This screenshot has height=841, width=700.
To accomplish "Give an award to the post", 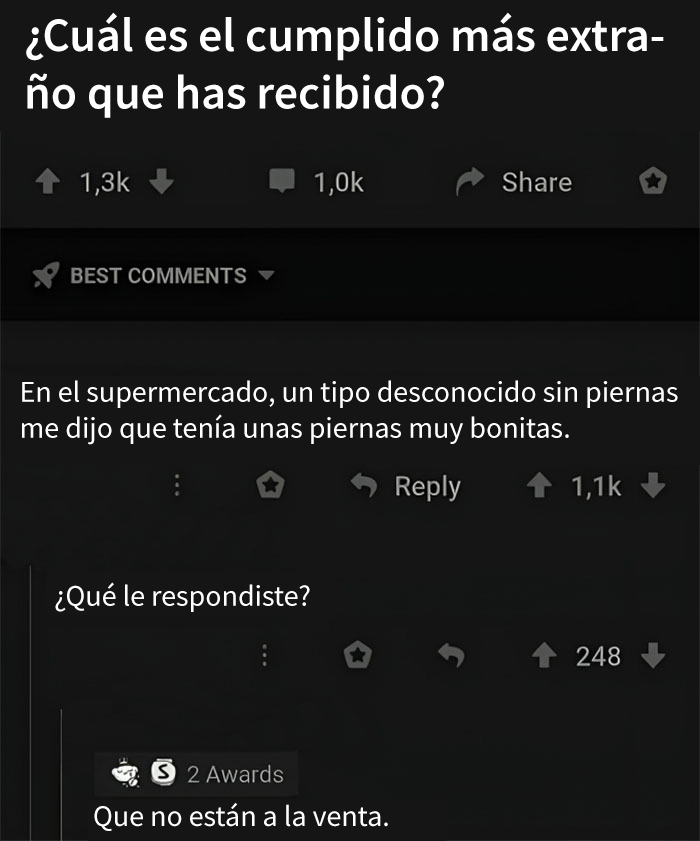I will point(651,182).
